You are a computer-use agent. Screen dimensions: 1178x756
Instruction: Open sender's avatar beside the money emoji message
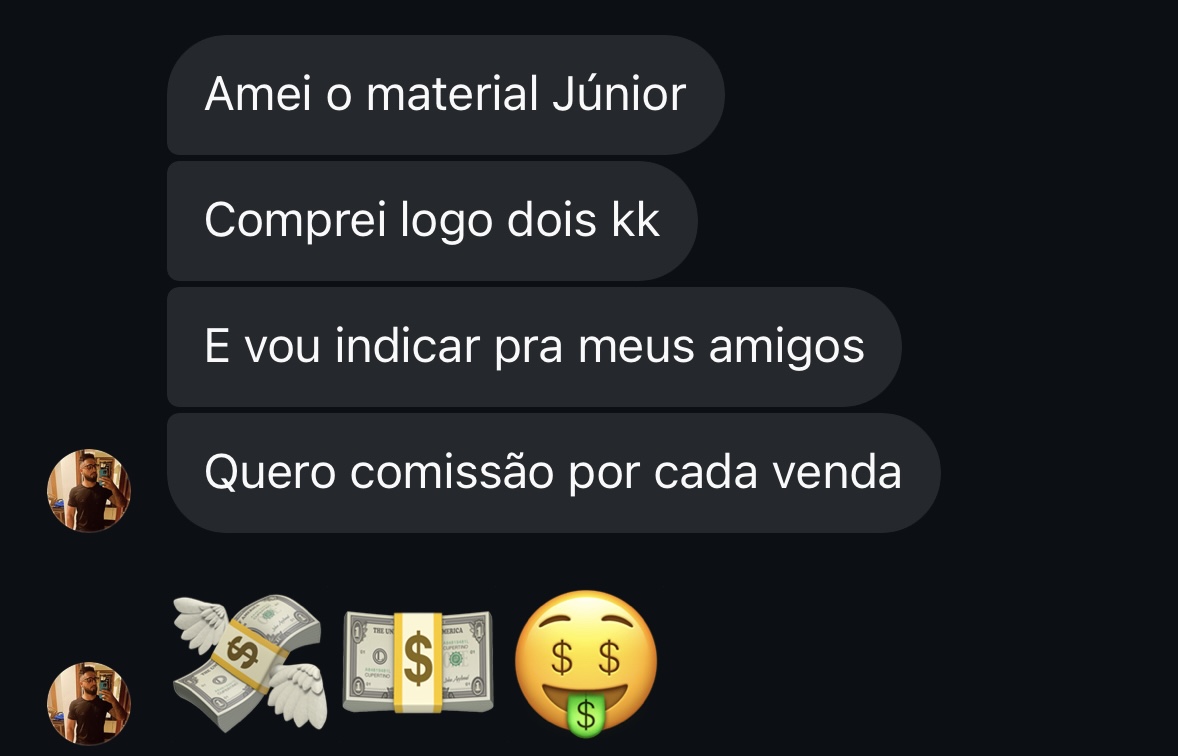click(89, 703)
